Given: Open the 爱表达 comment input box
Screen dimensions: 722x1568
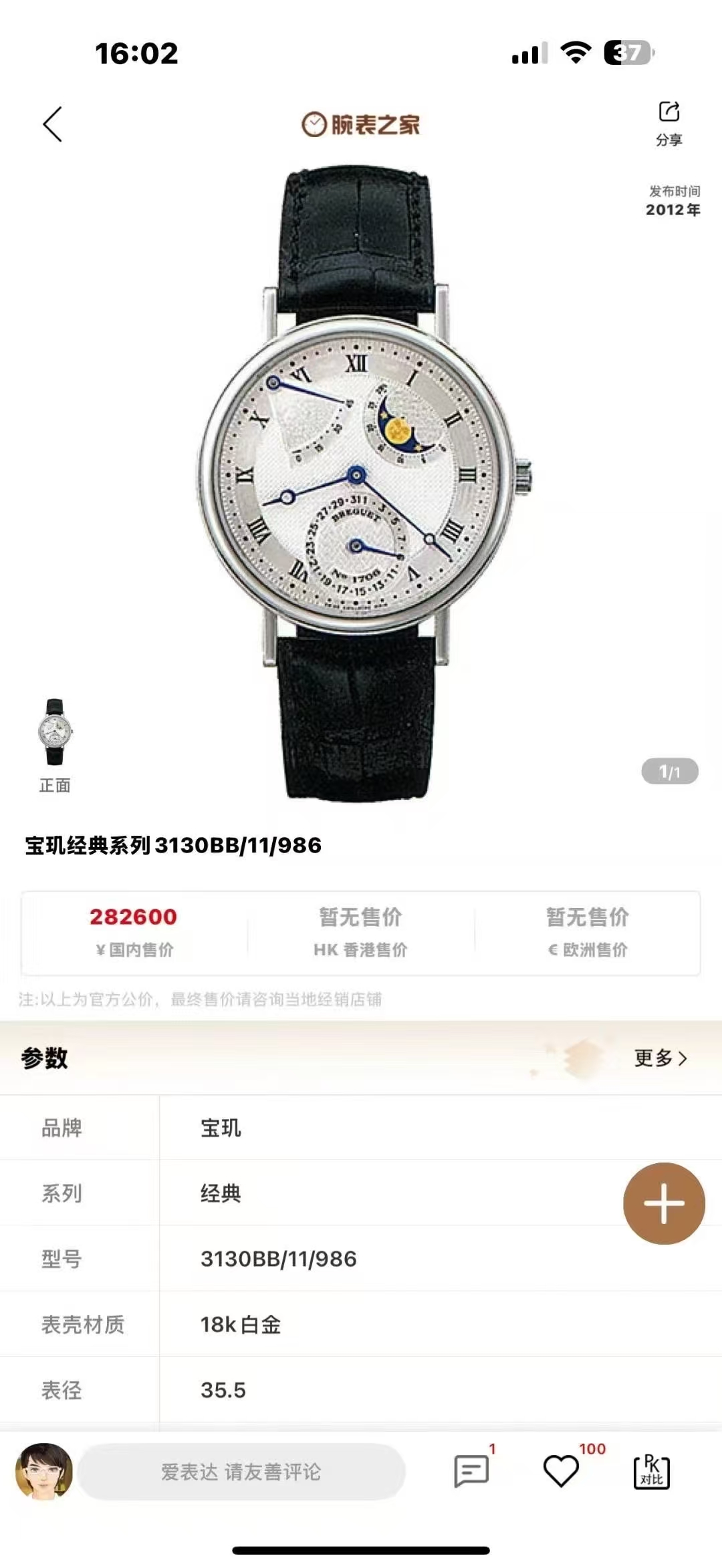Looking at the screenshot, I should pos(241,1472).
